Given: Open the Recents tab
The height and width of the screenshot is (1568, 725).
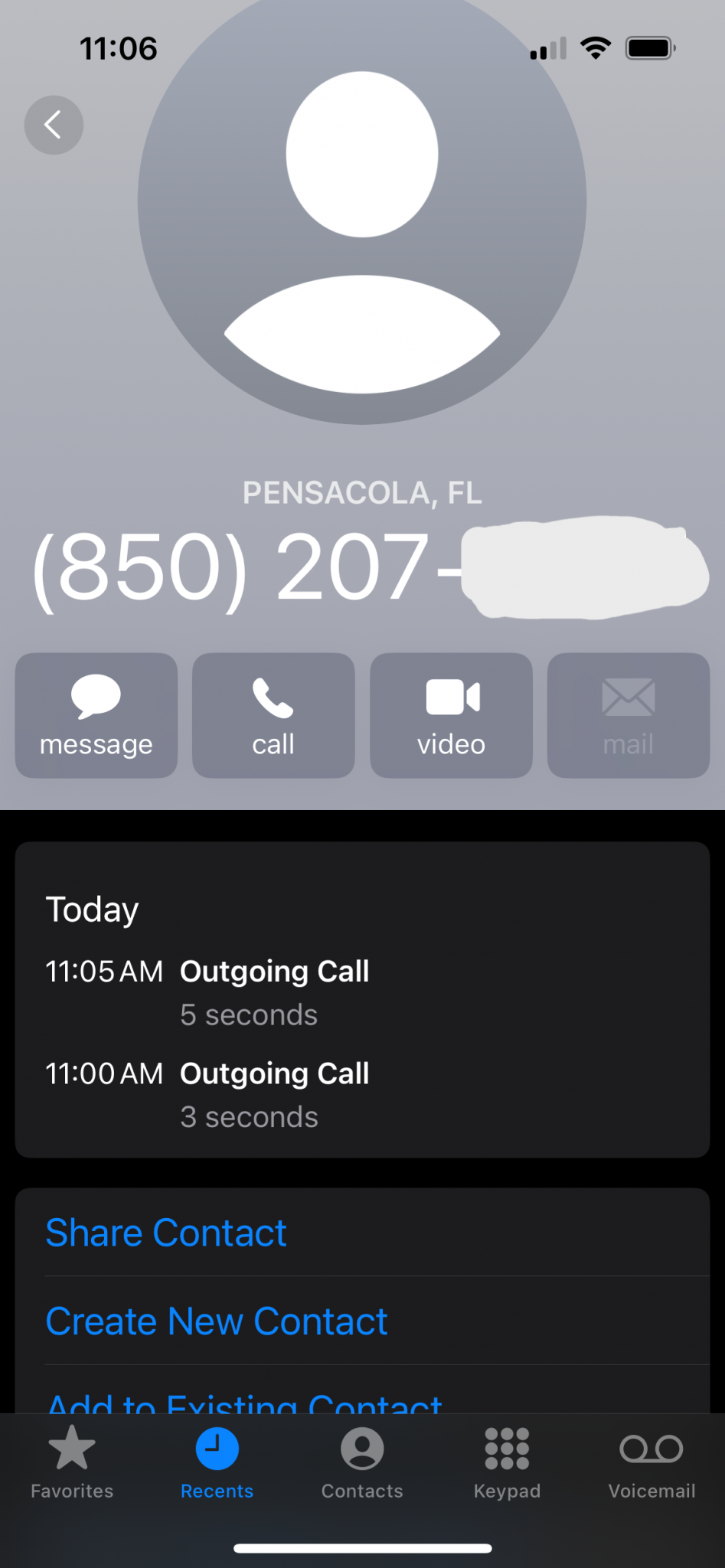Looking at the screenshot, I should point(217,1462).
